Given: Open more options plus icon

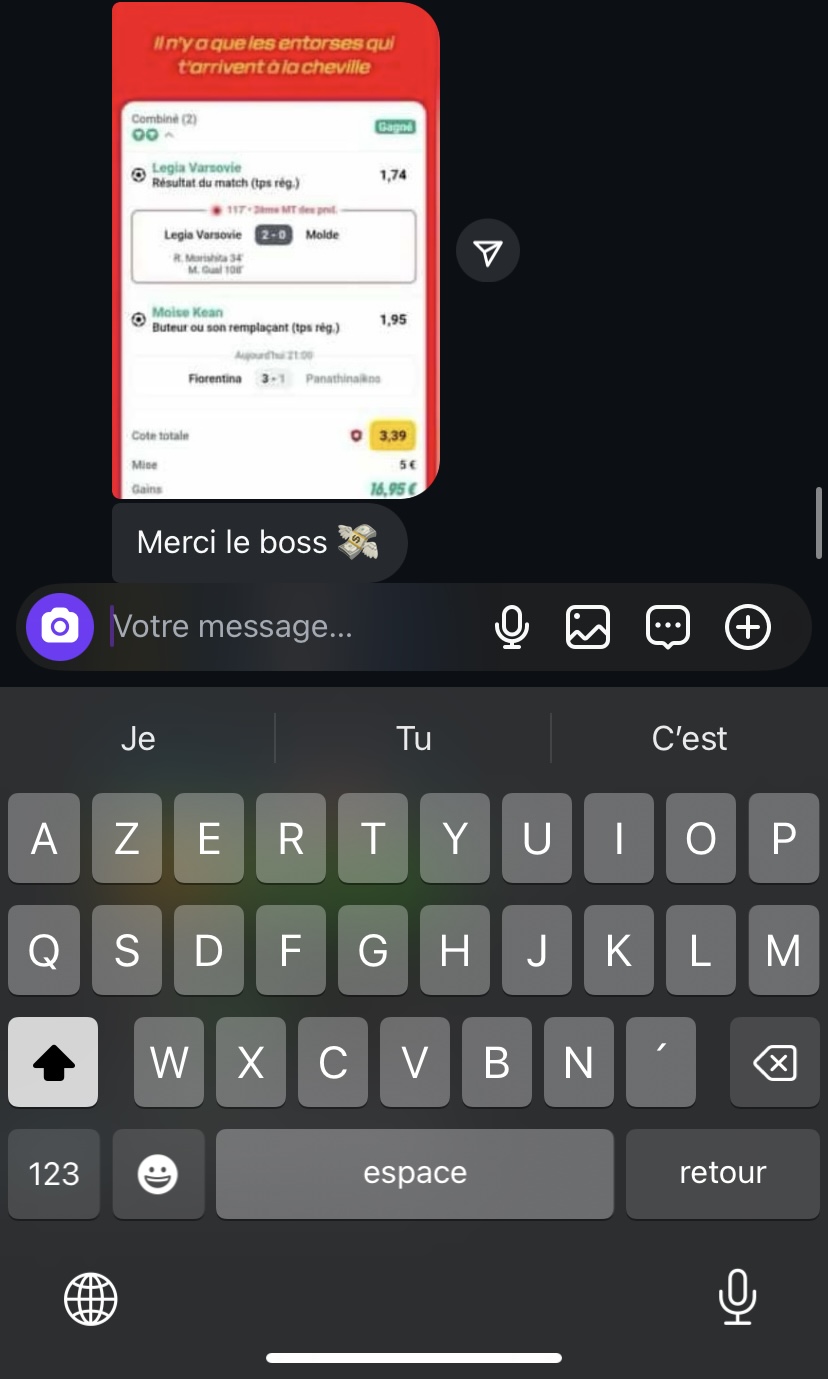Looking at the screenshot, I should pyautogui.click(x=747, y=627).
